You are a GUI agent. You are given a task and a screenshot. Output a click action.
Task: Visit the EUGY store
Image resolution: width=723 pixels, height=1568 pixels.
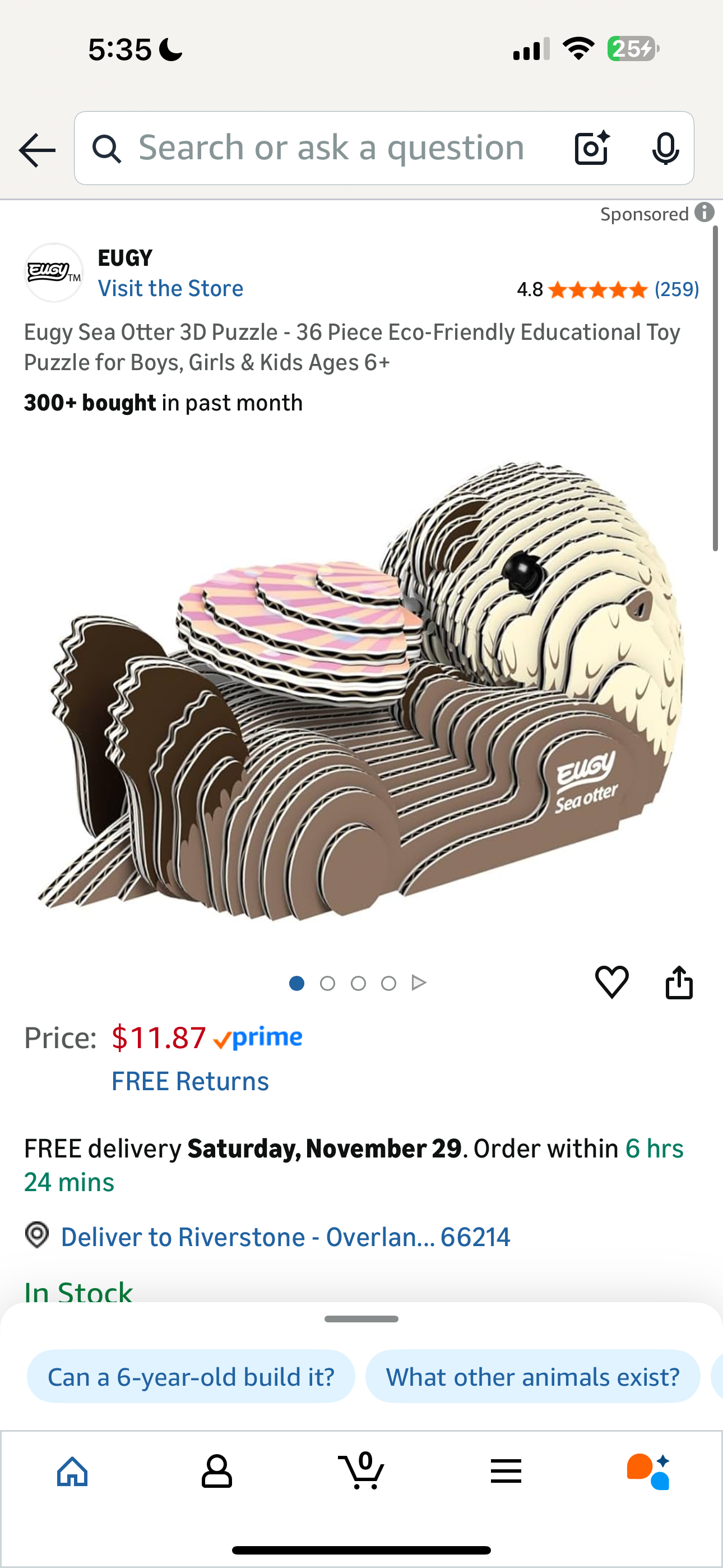tap(170, 288)
